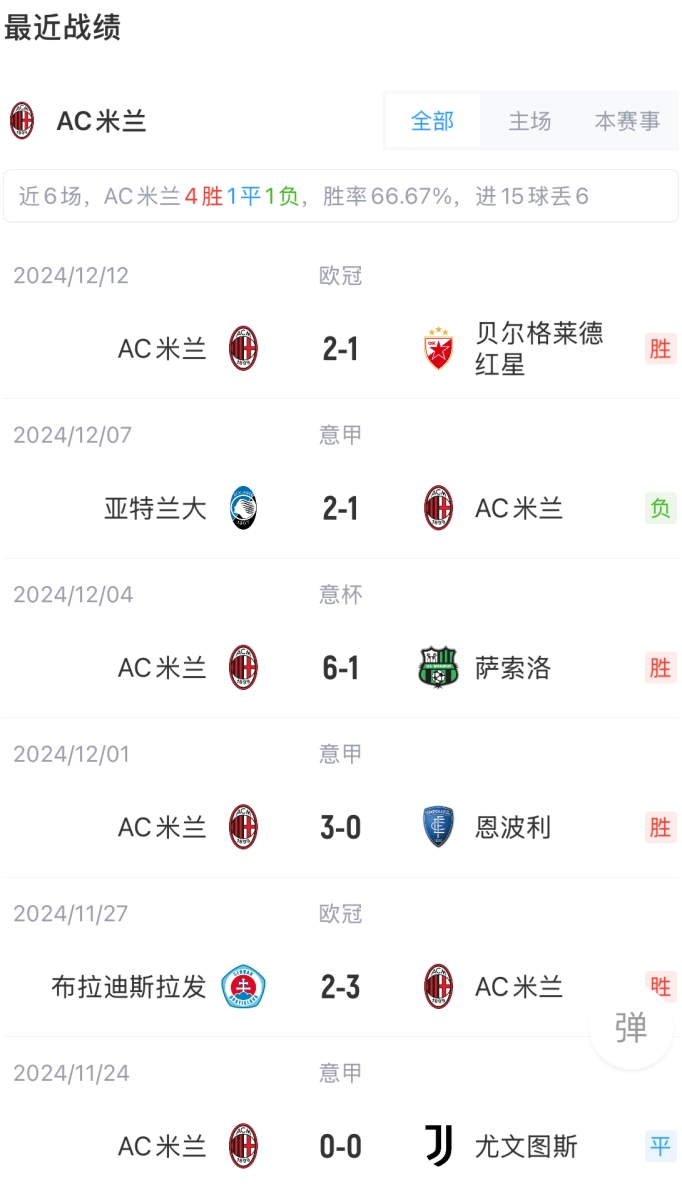Open AC米兰 vs 贝尔格莱德红星 match

pyautogui.click(x=340, y=349)
